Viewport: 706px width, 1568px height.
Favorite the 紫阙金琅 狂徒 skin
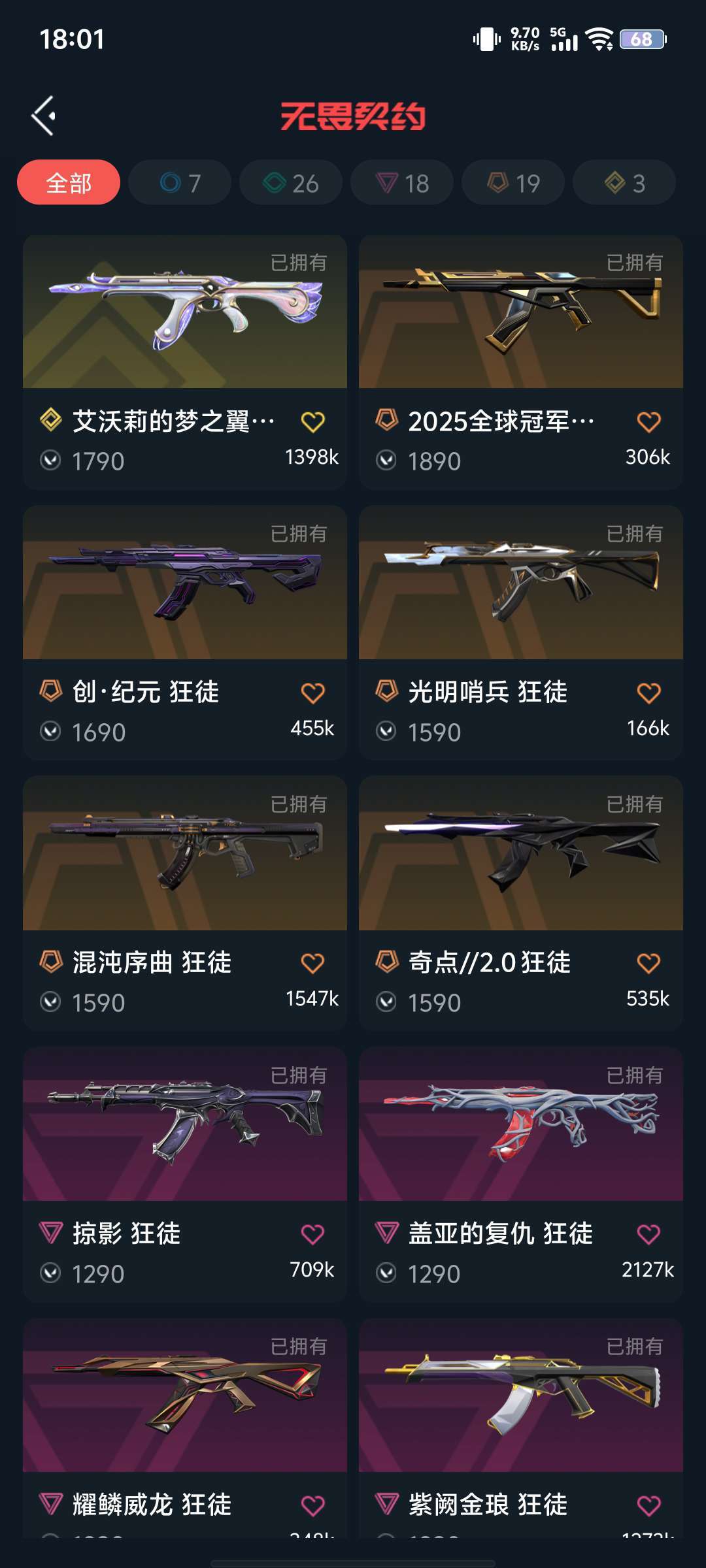648,1506
